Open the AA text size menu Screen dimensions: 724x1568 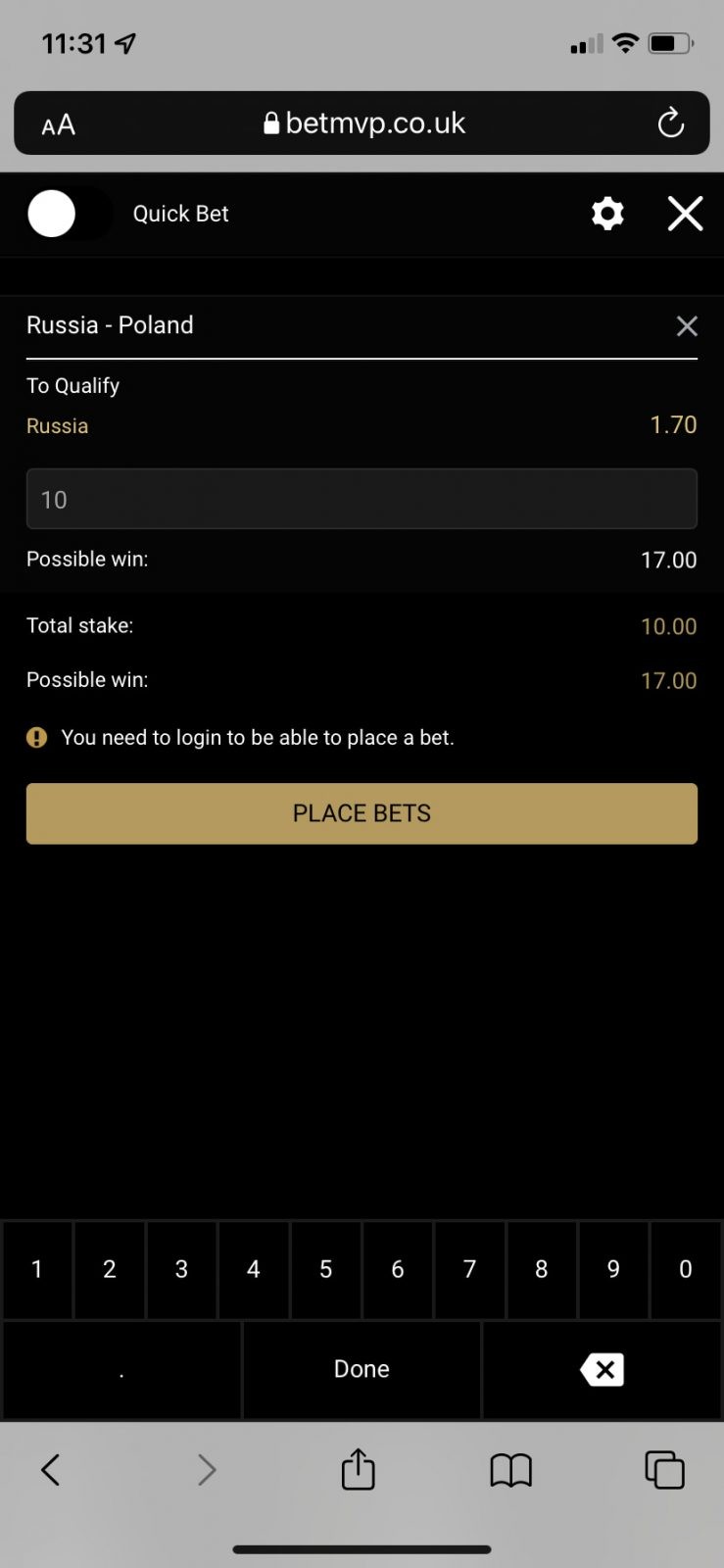[59, 124]
